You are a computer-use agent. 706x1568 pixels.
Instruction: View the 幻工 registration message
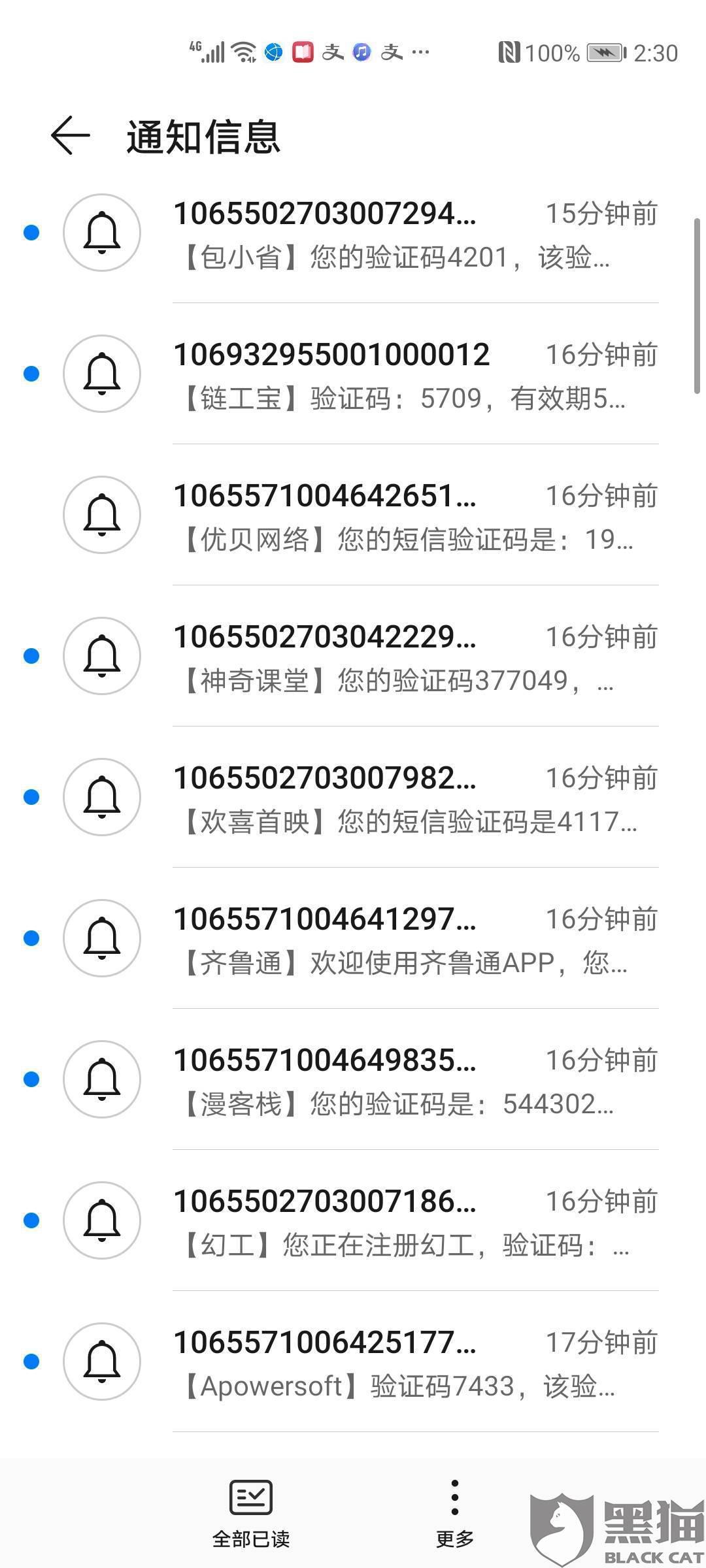(392, 1222)
